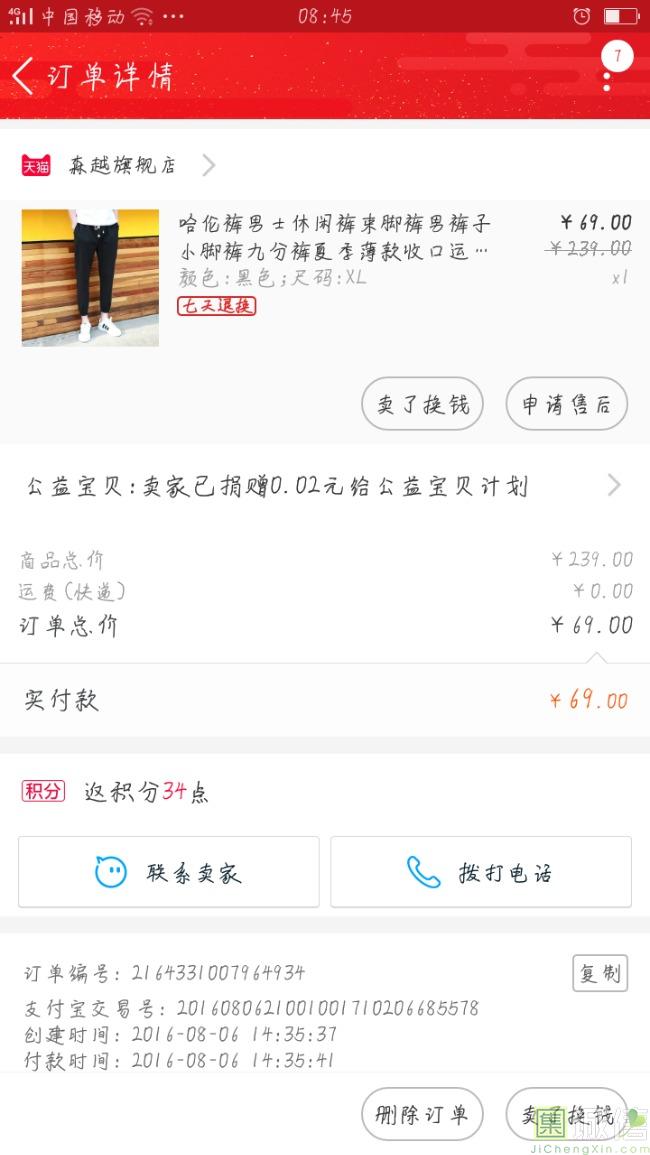Delete this order with 删除订单

(x=422, y=1114)
